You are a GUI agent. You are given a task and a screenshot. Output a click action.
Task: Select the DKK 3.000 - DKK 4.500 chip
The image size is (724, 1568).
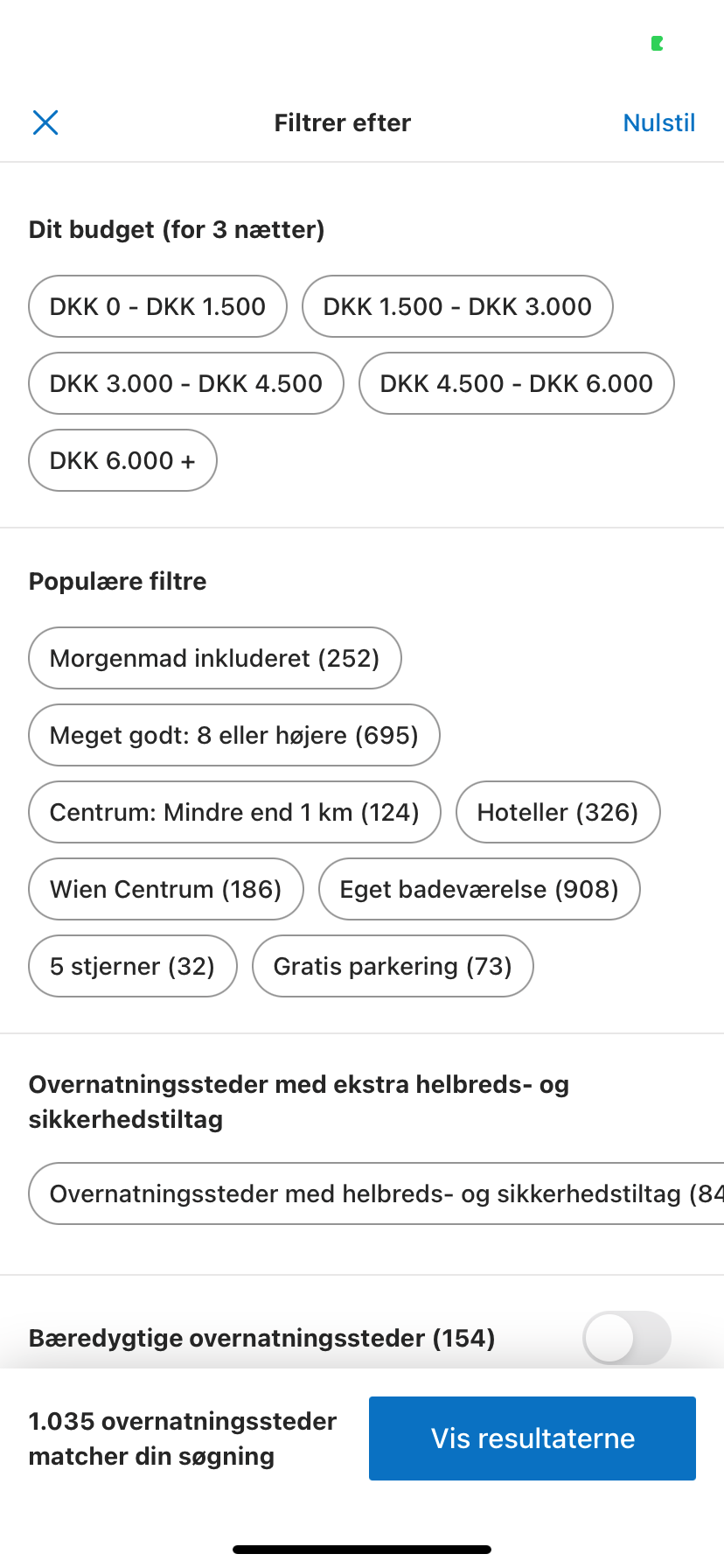coord(186,383)
